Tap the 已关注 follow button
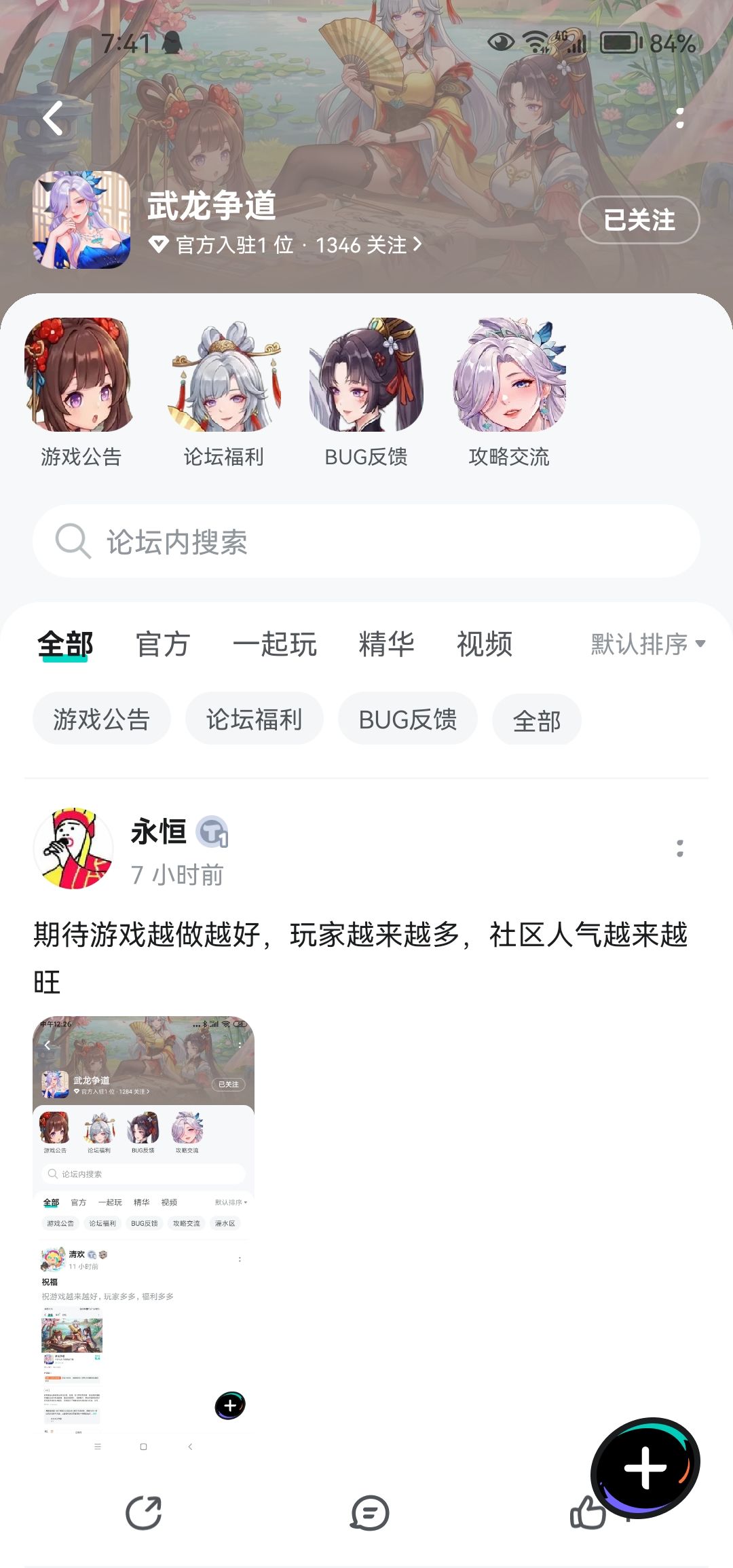The height and width of the screenshot is (1568, 733). [639, 220]
